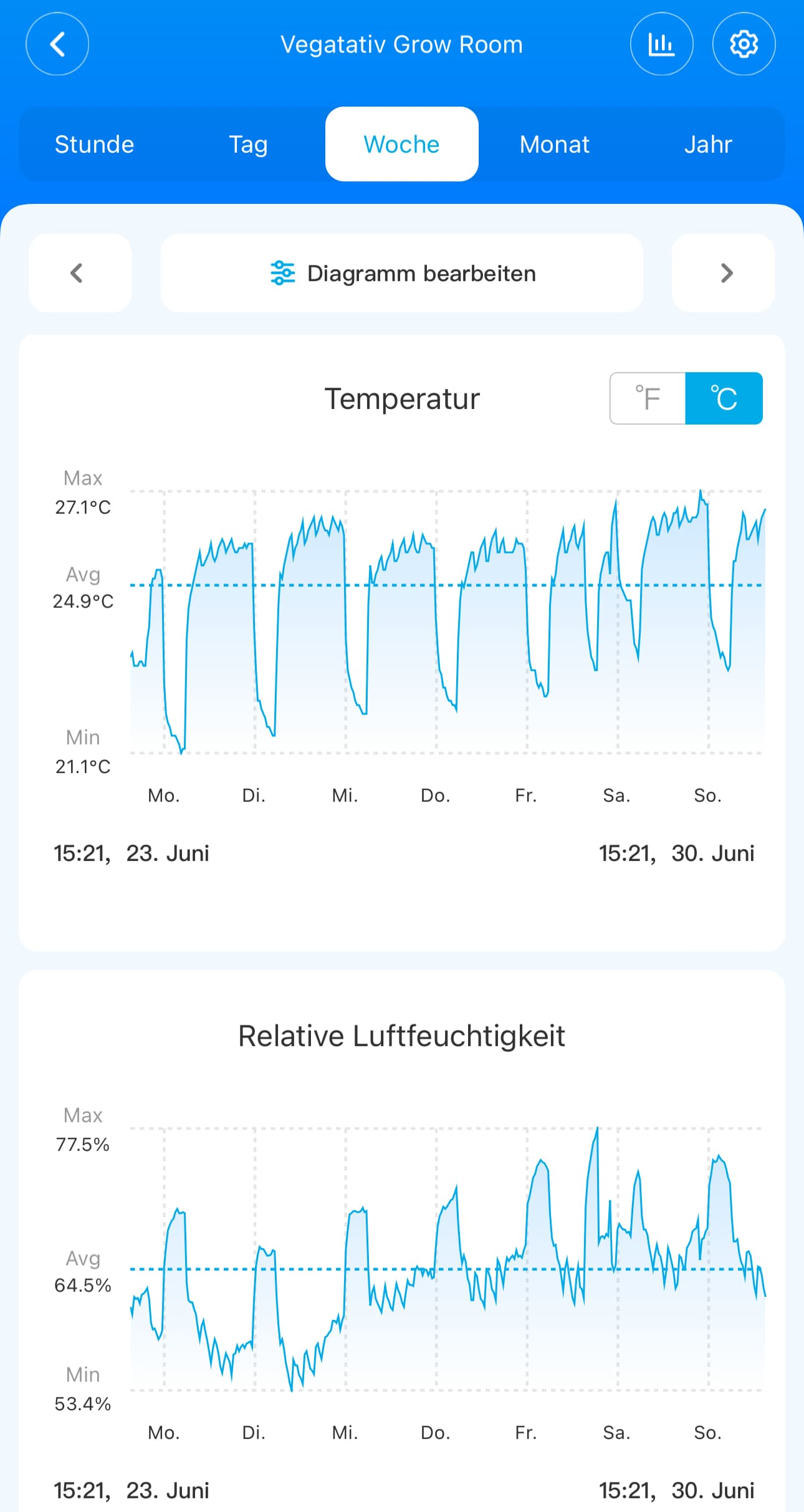Select the Woche tab

[x=401, y=145]
